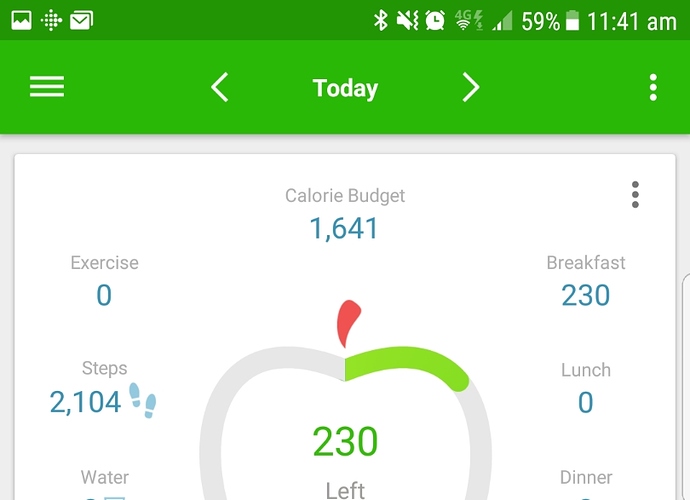
Task: Open the Lunch log
Action: [586, 388]
